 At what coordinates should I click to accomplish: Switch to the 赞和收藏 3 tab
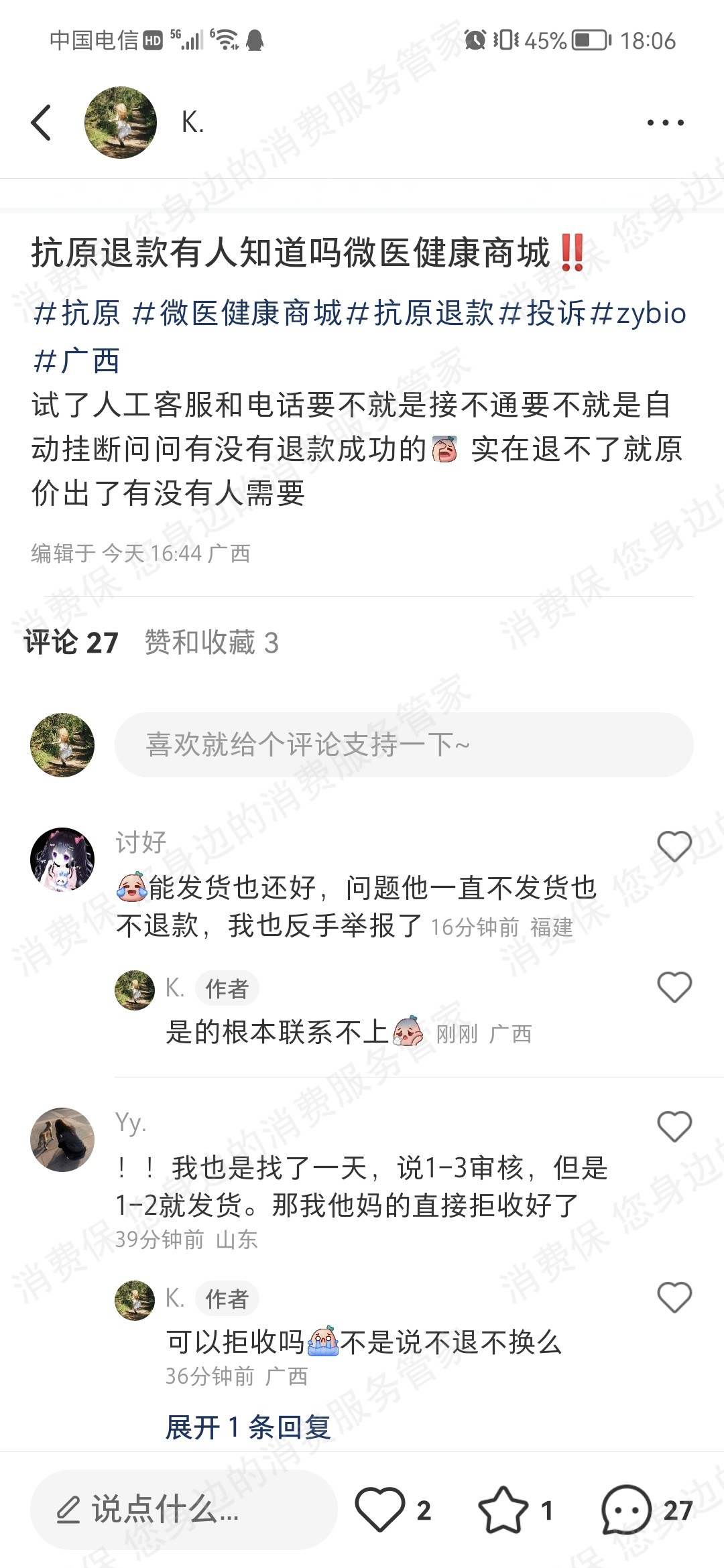tap(211, 643)
